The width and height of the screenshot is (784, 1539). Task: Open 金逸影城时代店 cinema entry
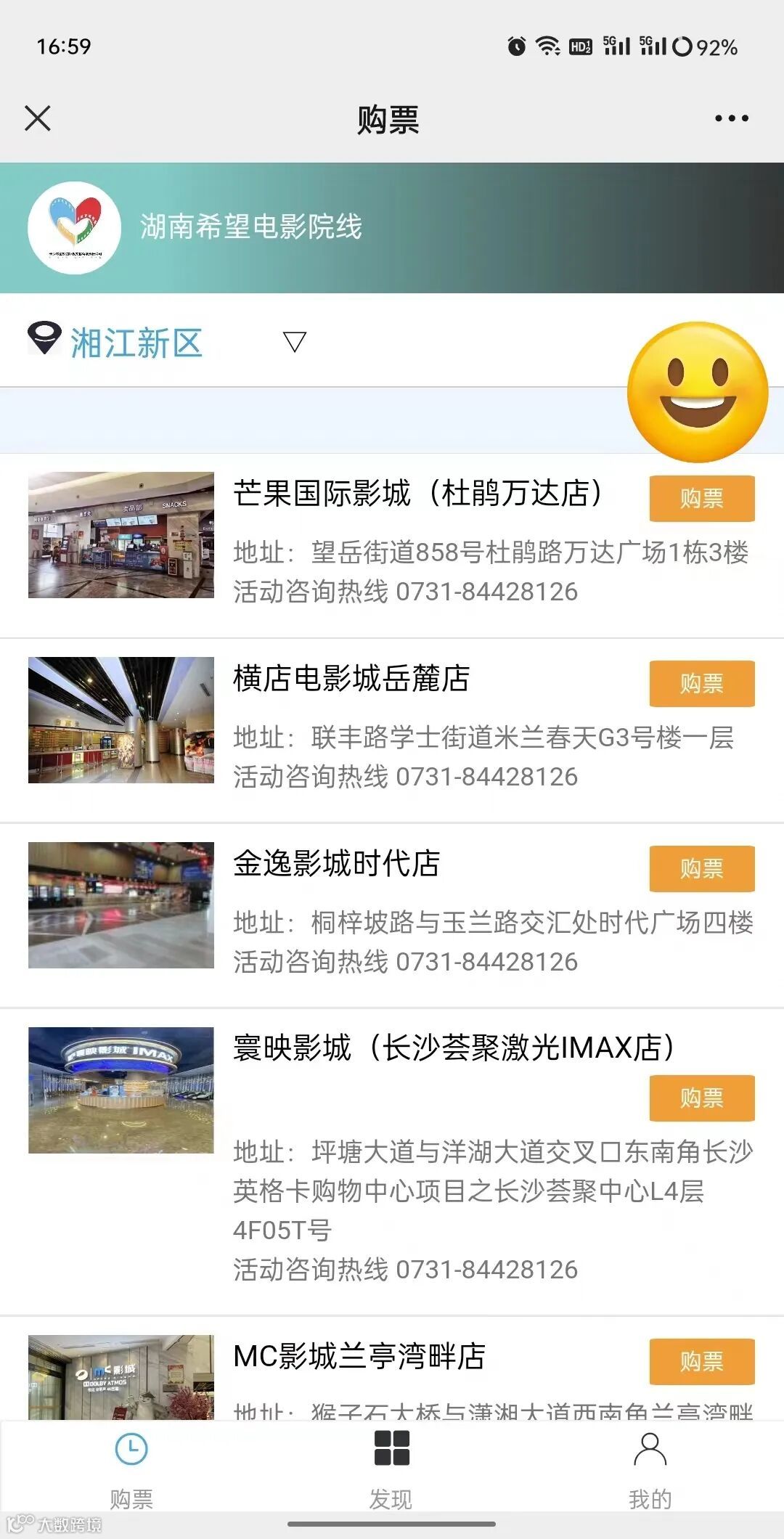point(337,864)
